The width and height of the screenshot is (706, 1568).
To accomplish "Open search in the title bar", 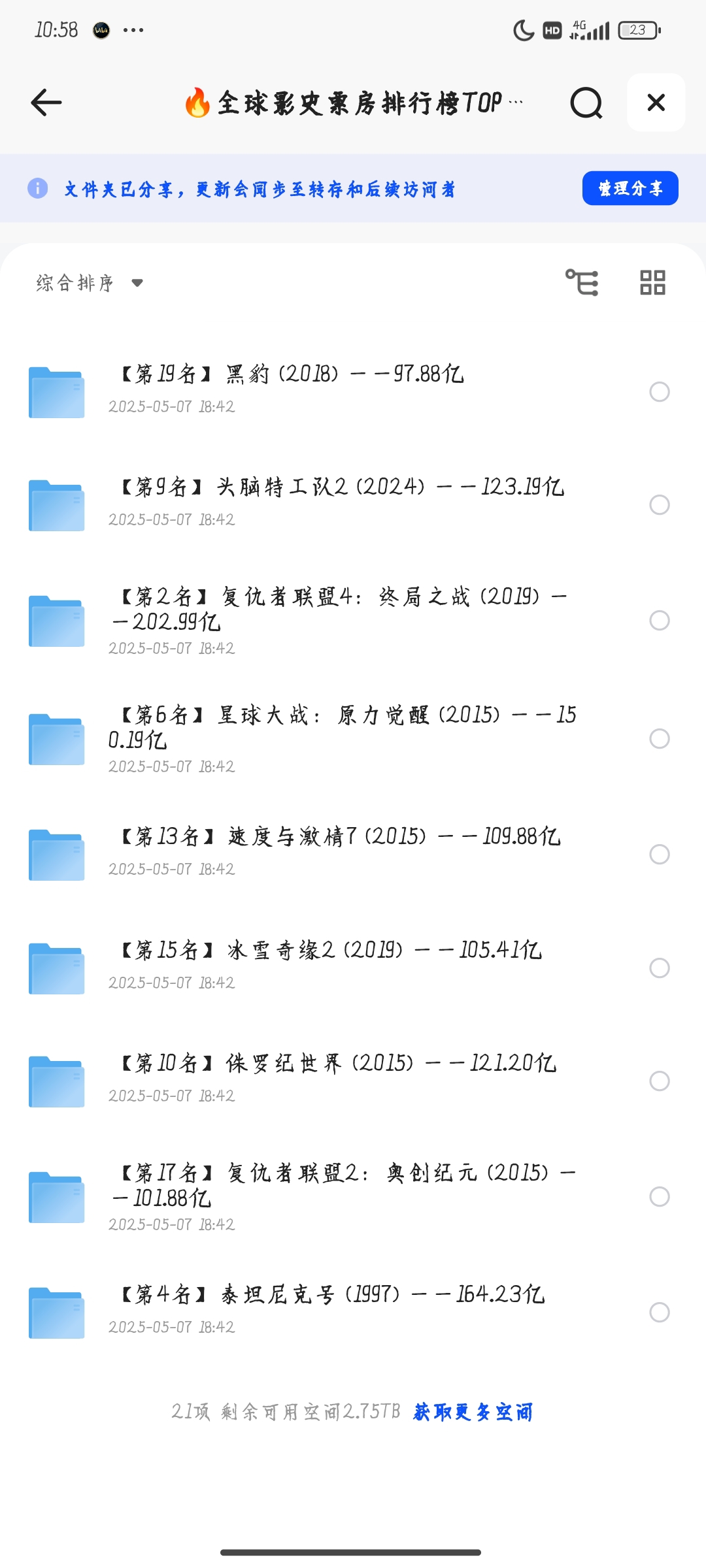I will coord(586,103).
